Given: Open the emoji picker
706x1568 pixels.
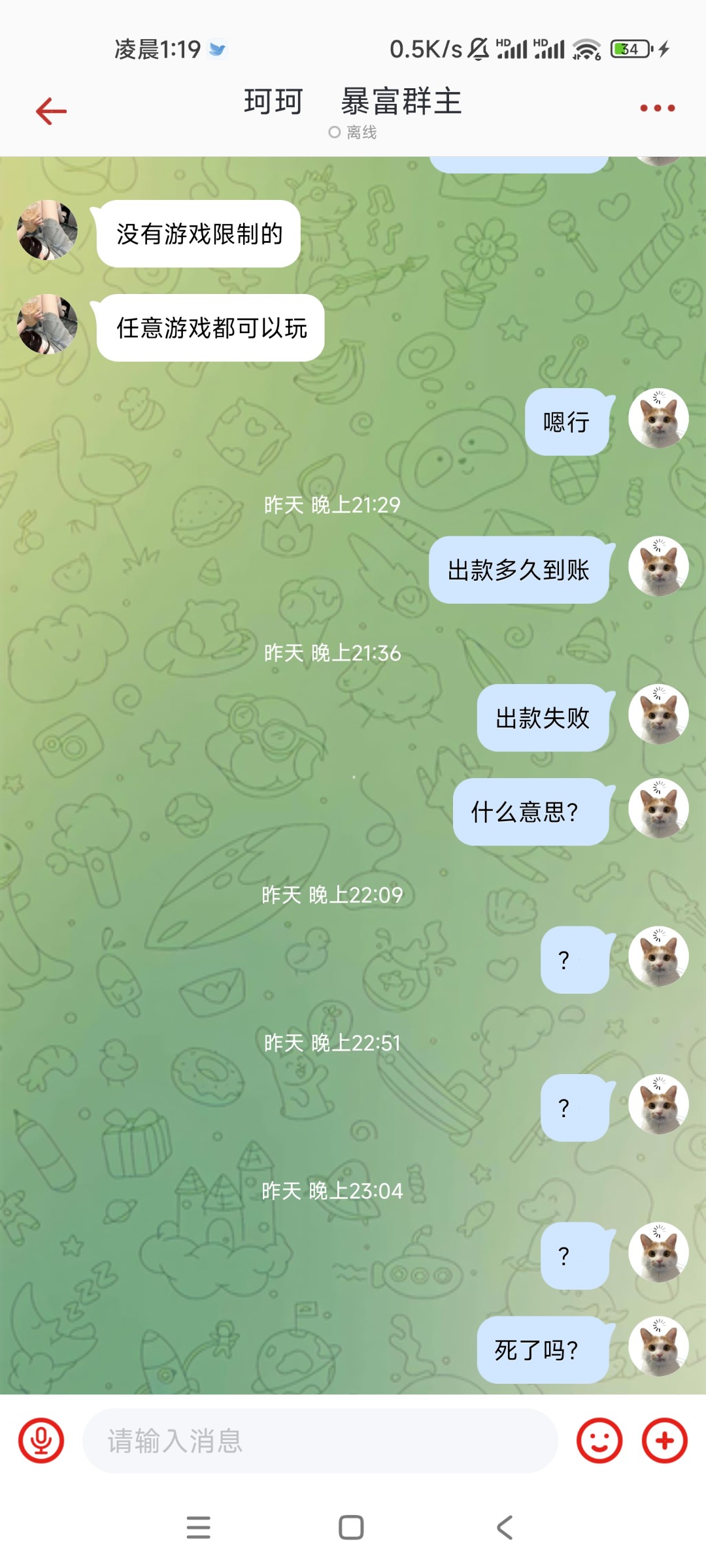Looking at the screenshot, I should point(599,1441).
